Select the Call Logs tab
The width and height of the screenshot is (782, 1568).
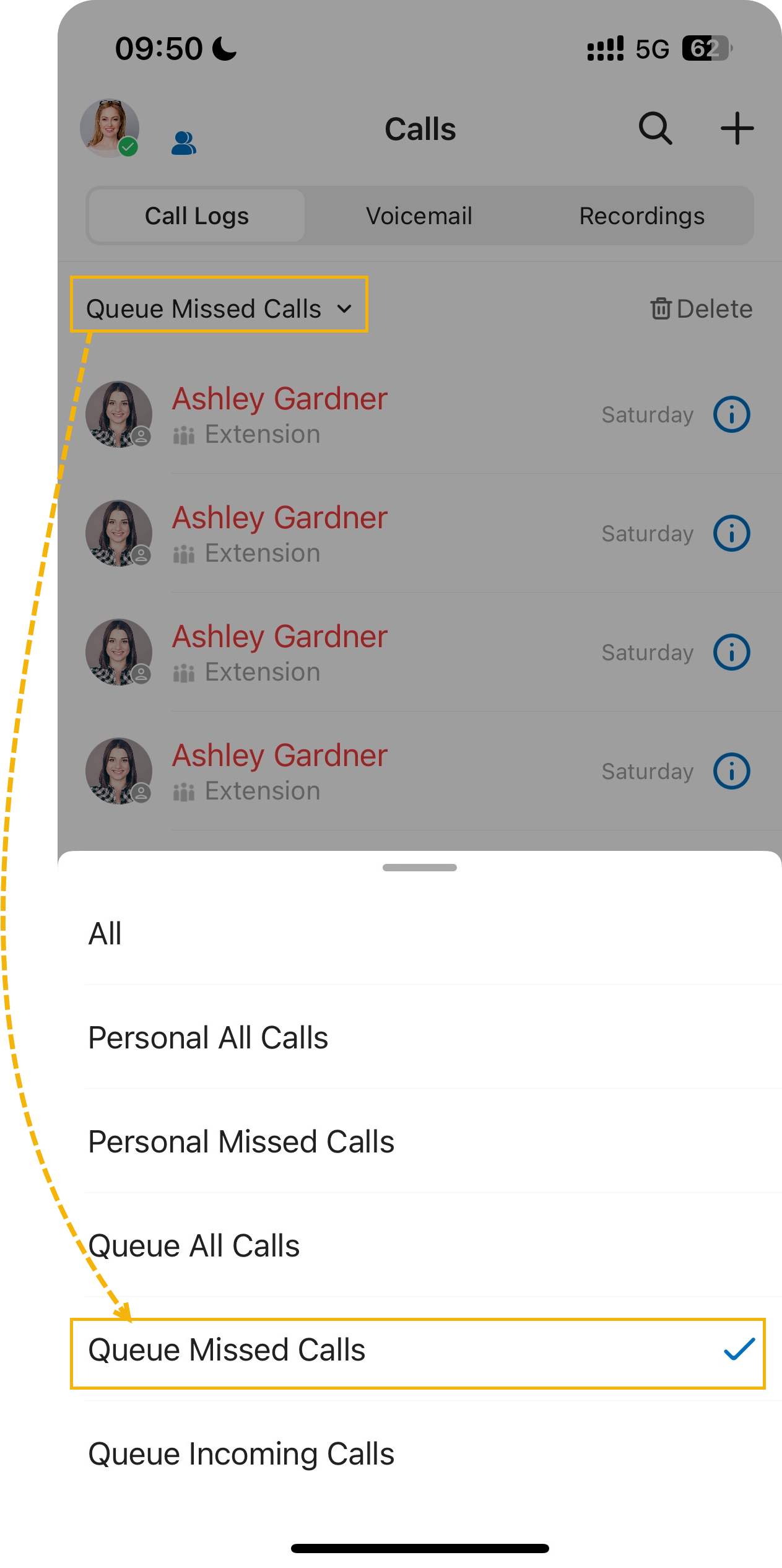point(197,216)
